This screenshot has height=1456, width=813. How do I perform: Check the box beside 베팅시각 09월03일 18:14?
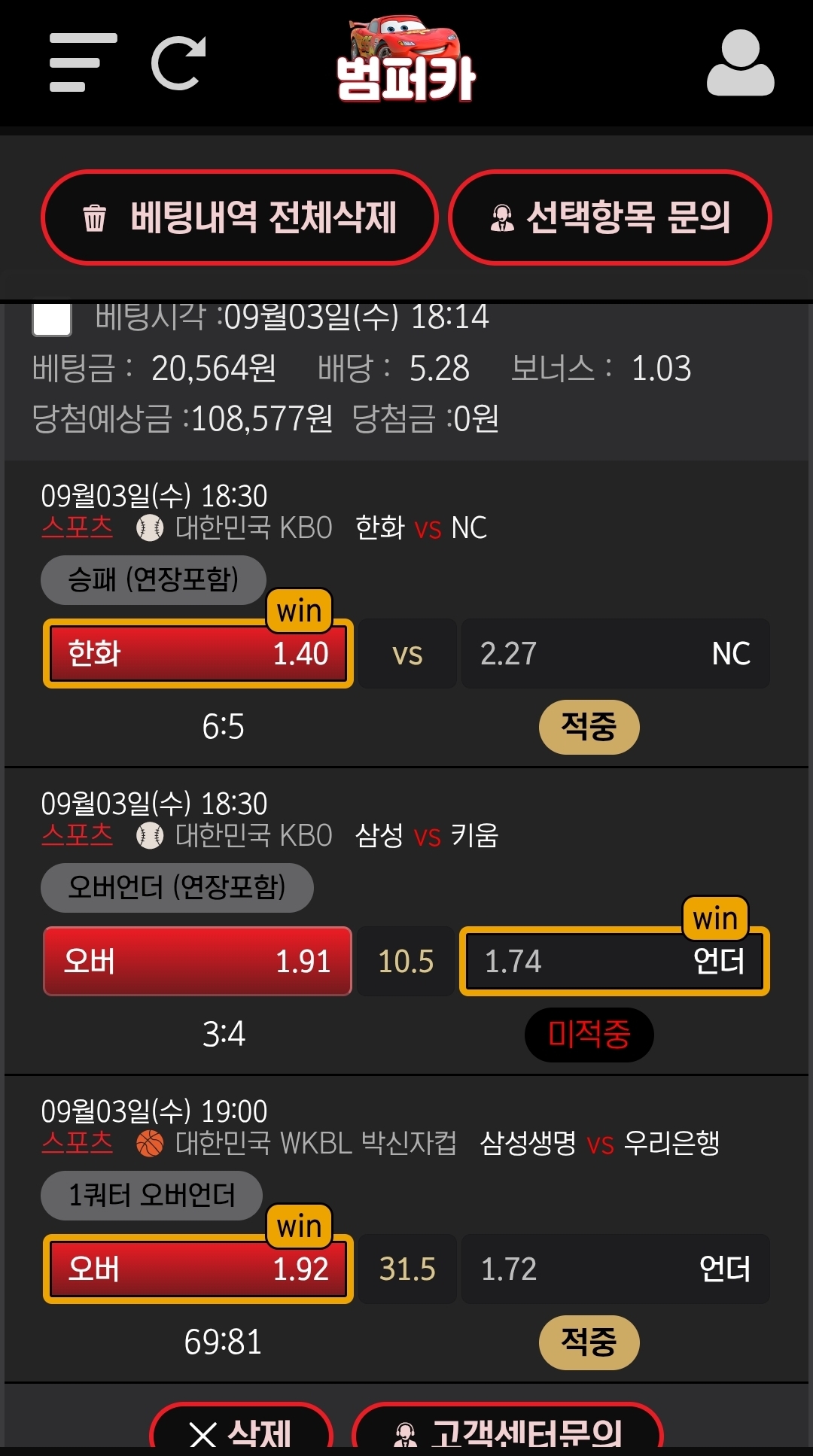[52, 319]
